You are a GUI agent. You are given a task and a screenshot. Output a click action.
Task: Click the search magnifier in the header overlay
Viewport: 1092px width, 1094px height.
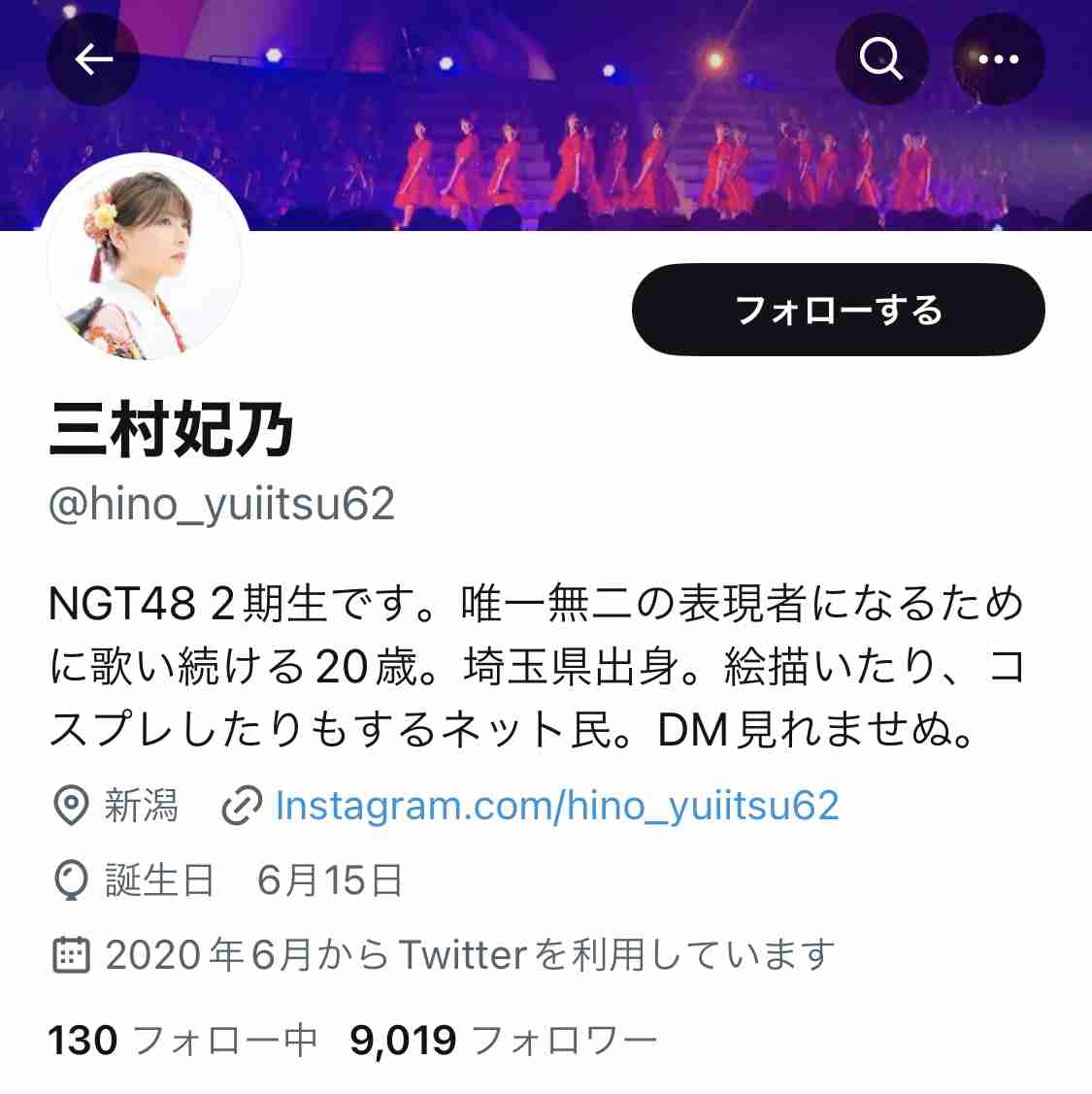tap(881, 59)
